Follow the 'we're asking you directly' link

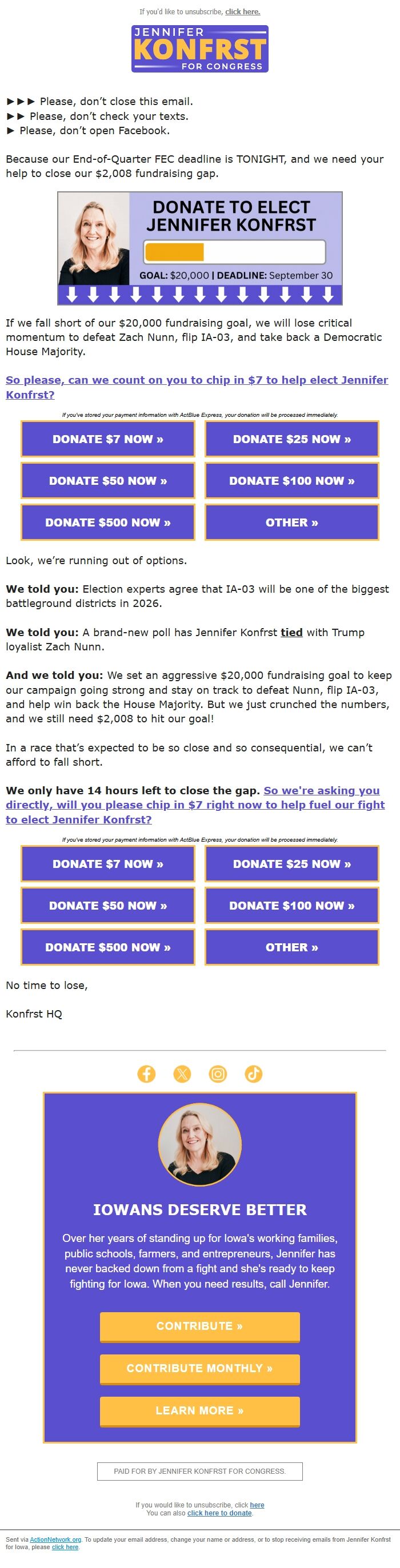195,805
